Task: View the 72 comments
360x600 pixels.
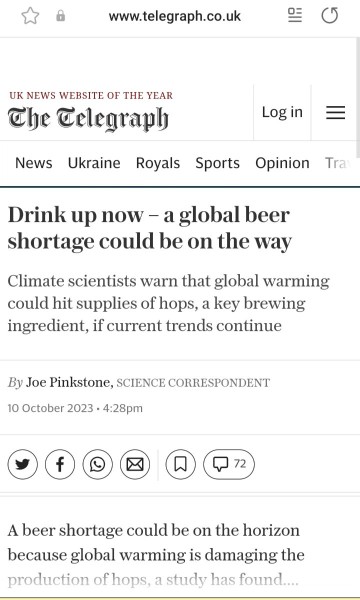Action: pyautogui.click(x=229, y=464)
